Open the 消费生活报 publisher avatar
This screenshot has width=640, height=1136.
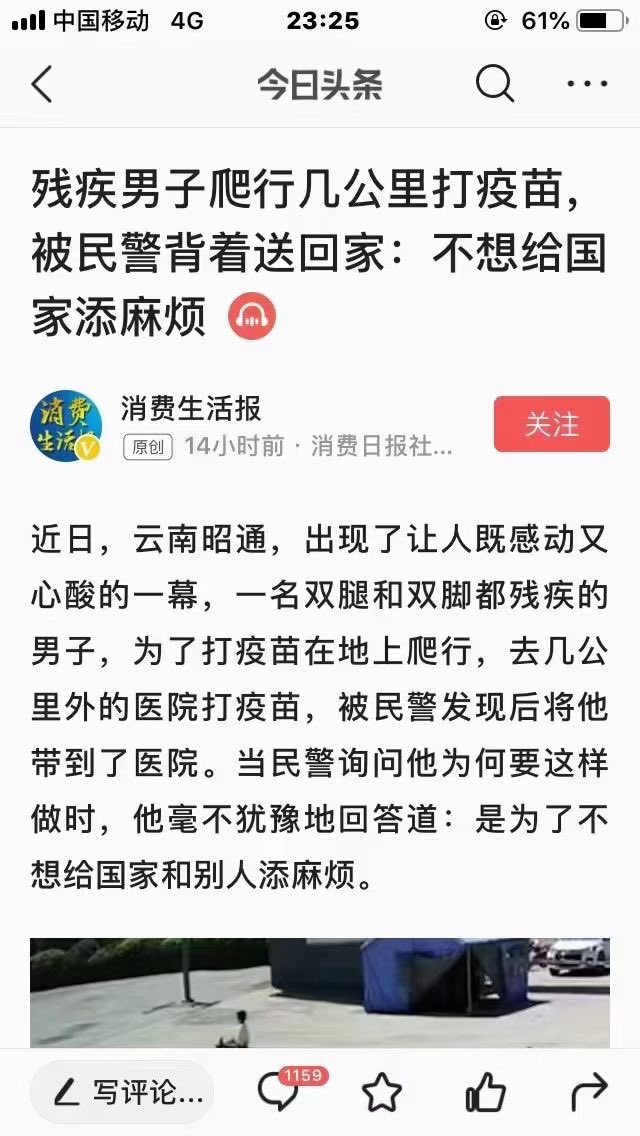(66, 426)
